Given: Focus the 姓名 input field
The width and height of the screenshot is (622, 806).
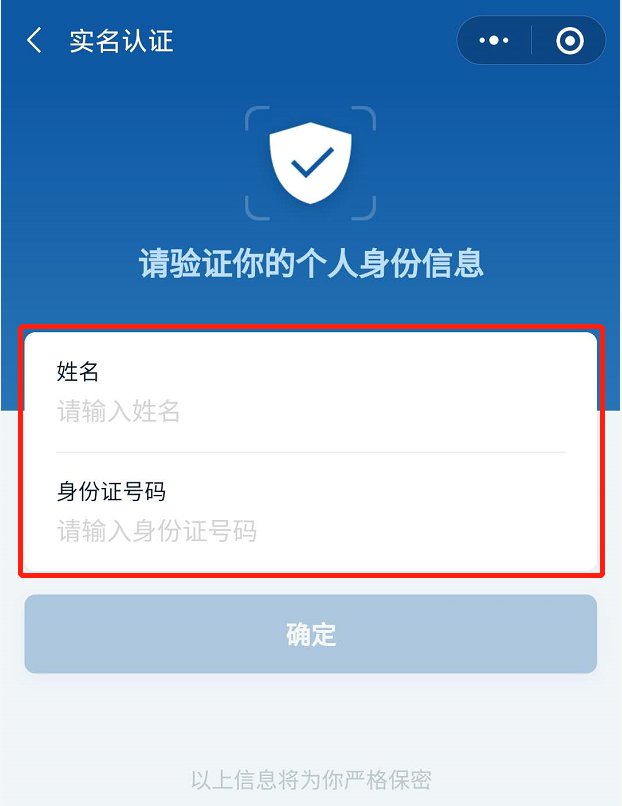Looking at the screenshot, I should 310,411.
